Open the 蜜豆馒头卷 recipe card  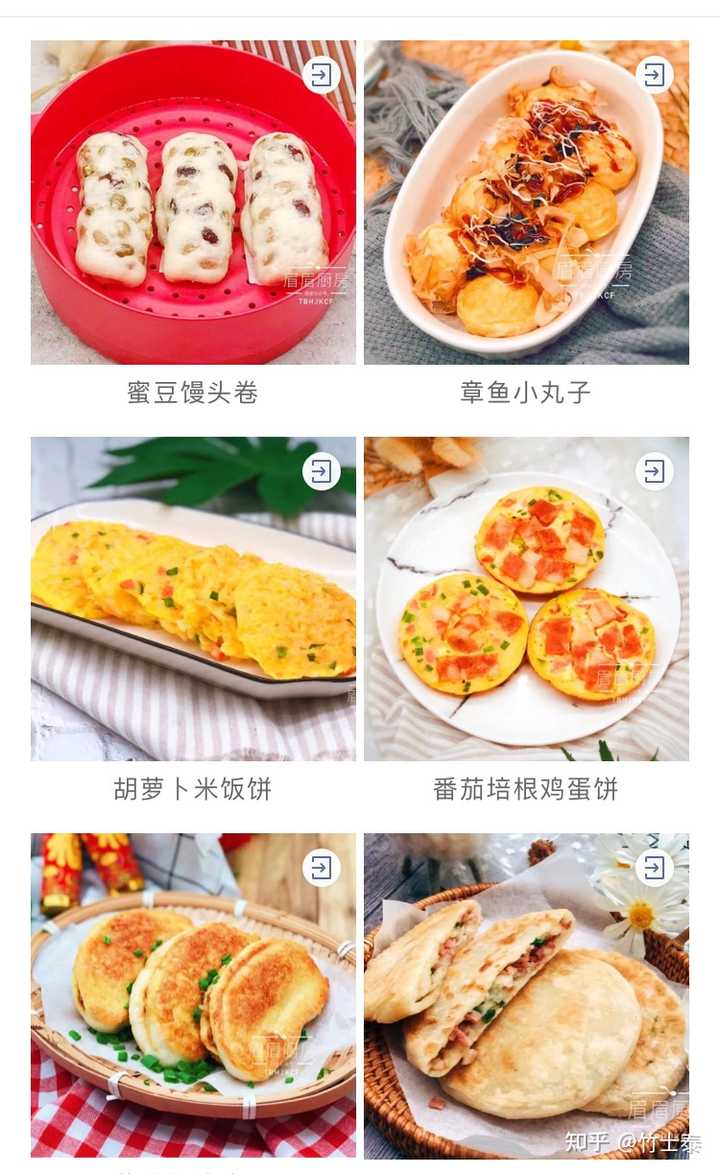coord(193,220)
